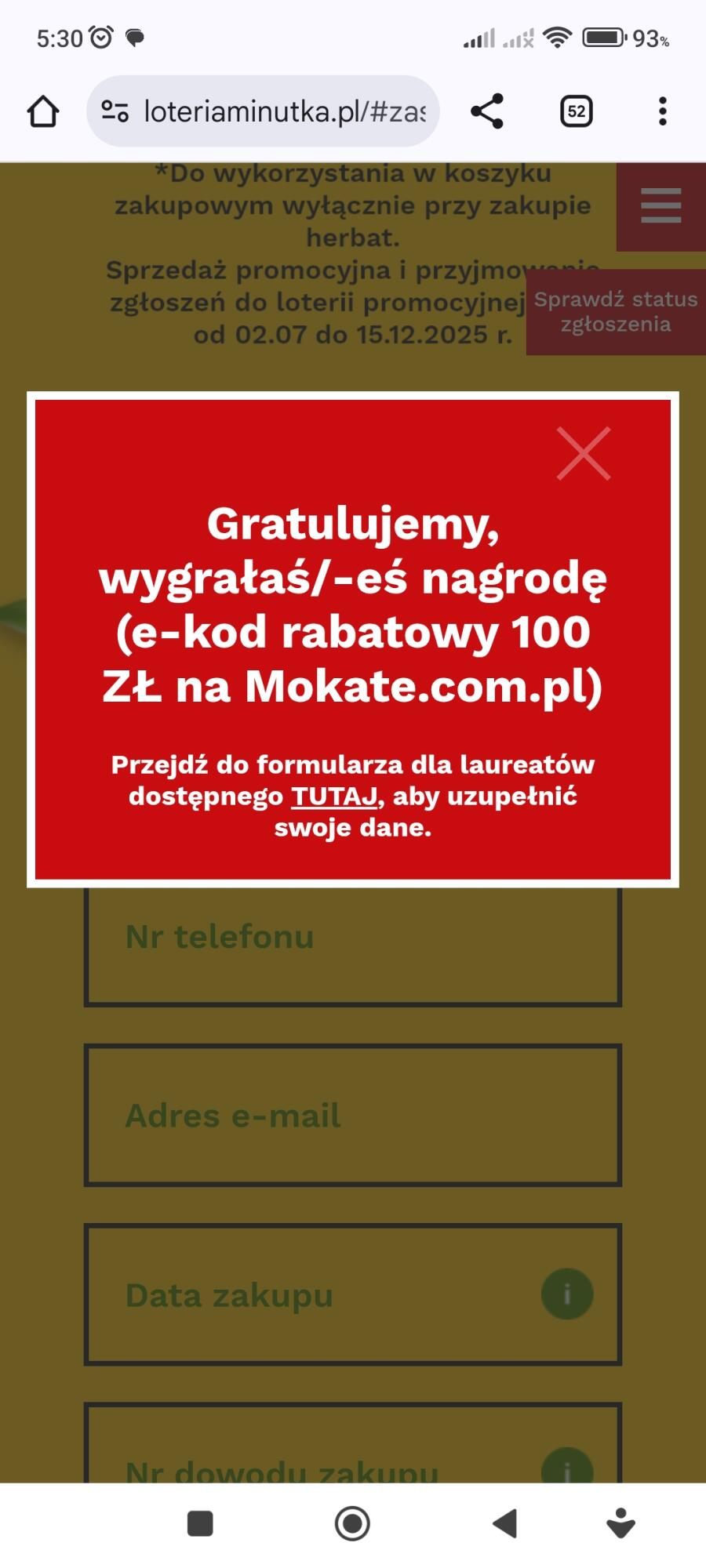This screenshot has height=1568, width=706.
Task: Close the Gratulujemy prize popup
Action: point(583,453)
